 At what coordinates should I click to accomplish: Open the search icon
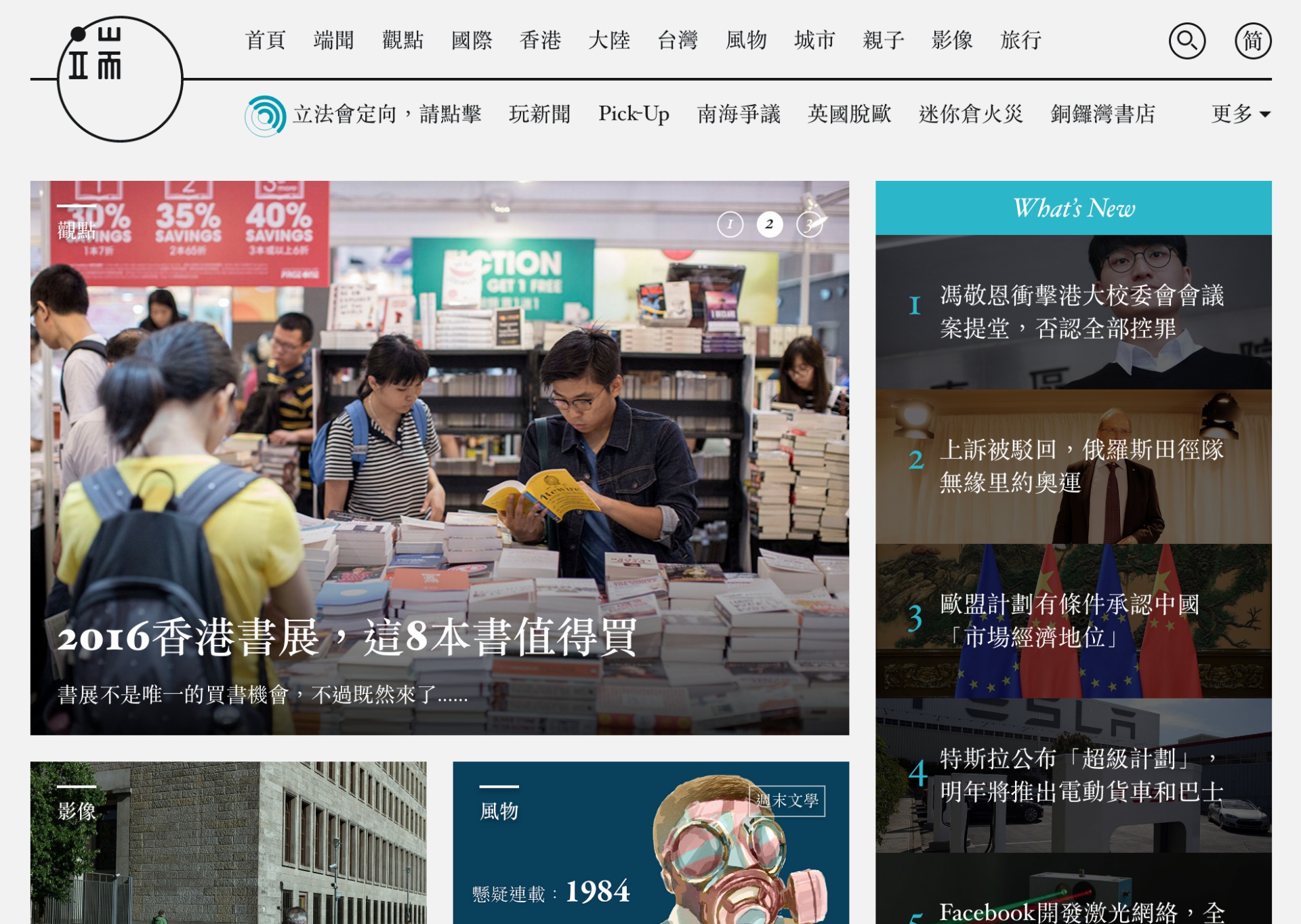(1186, 41)
